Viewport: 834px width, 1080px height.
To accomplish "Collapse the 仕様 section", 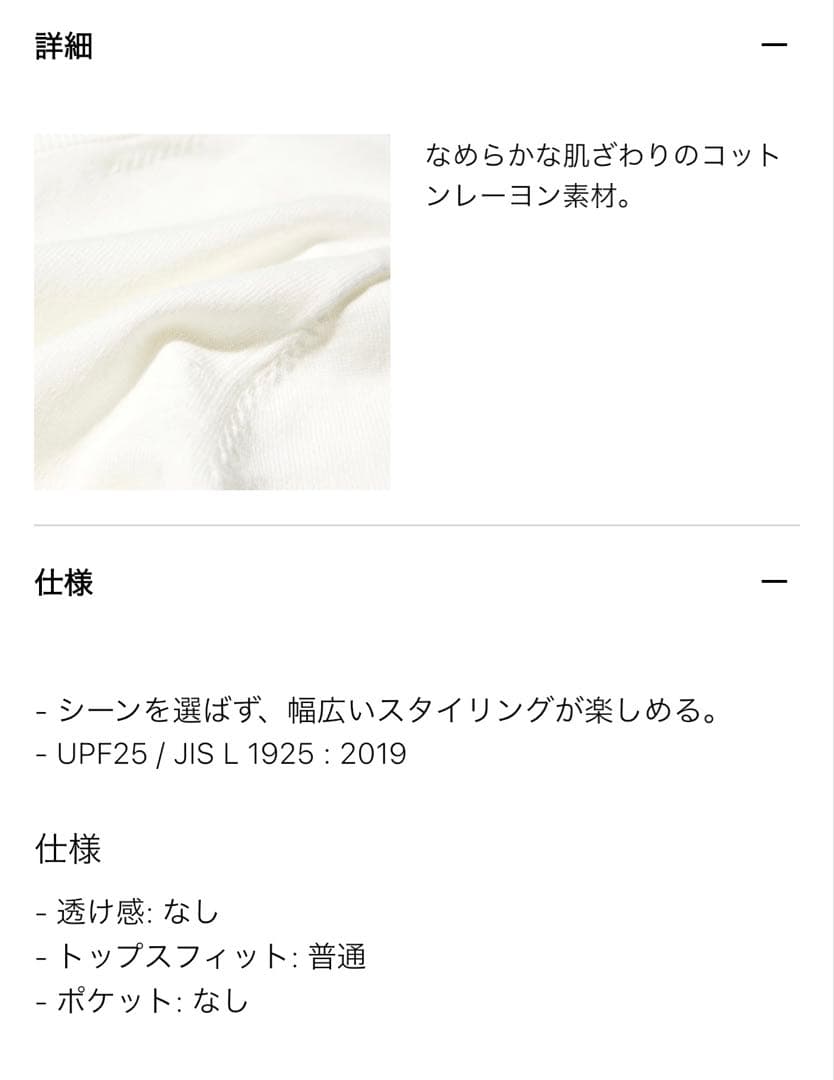I will coord(774,582).
